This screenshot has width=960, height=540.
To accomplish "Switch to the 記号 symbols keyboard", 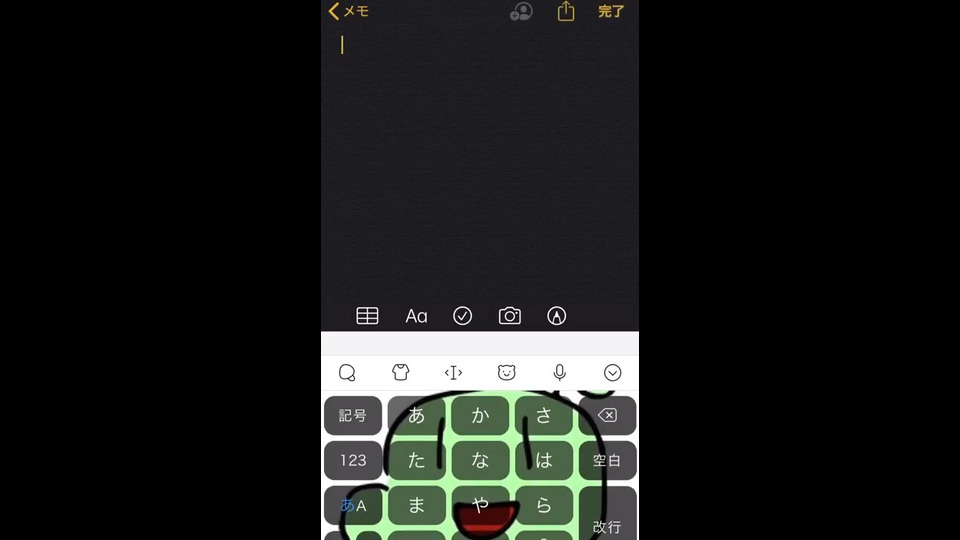I will pos(353,416).
